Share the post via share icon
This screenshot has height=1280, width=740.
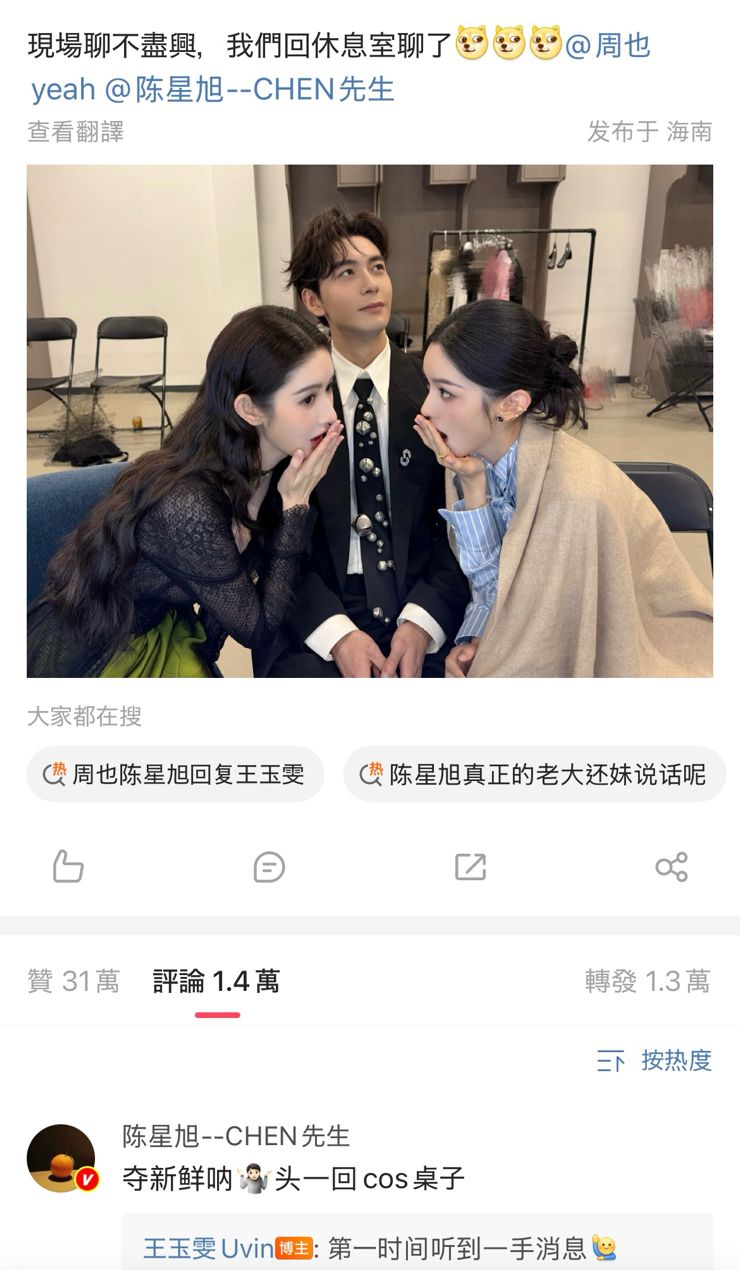[x=671, y=866]
